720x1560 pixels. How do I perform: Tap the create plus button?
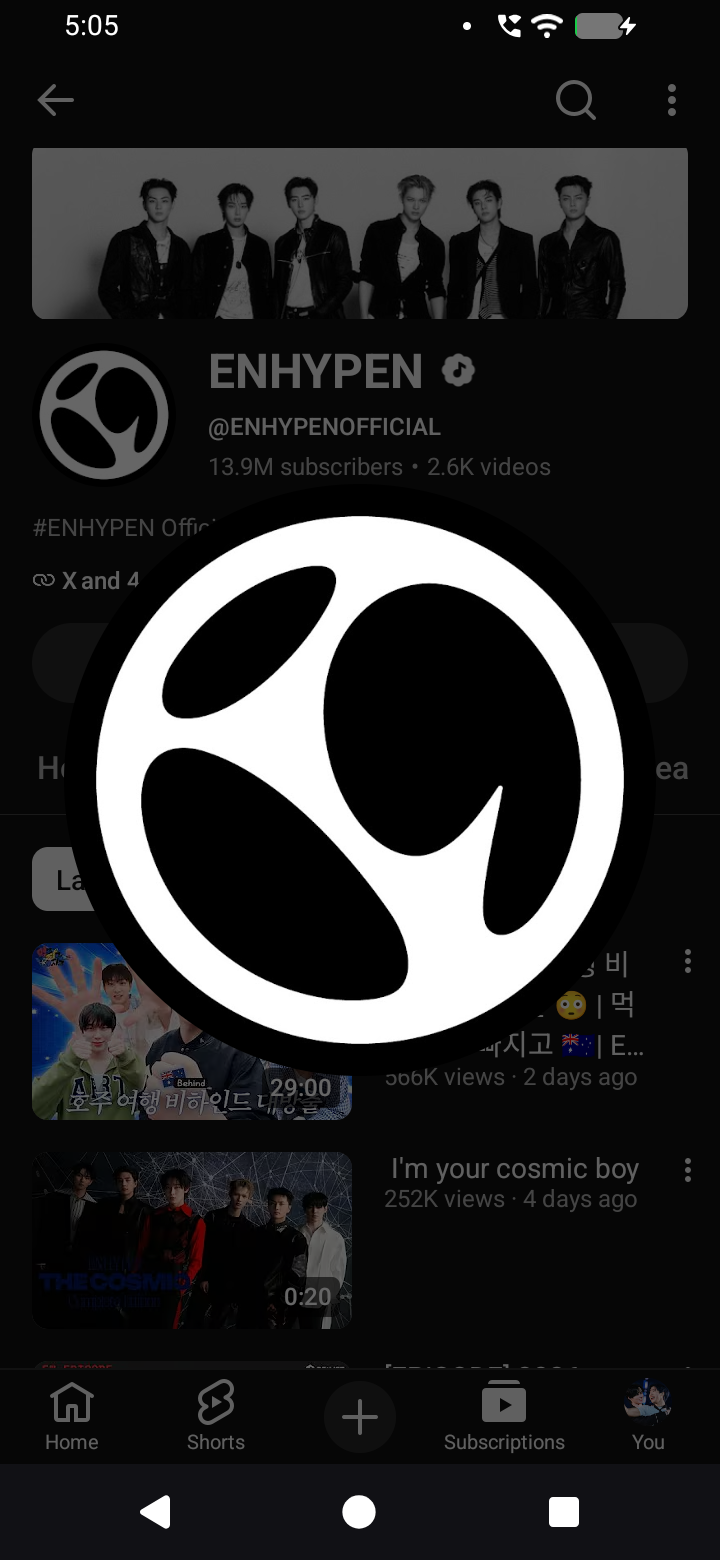click(360, 1417)
